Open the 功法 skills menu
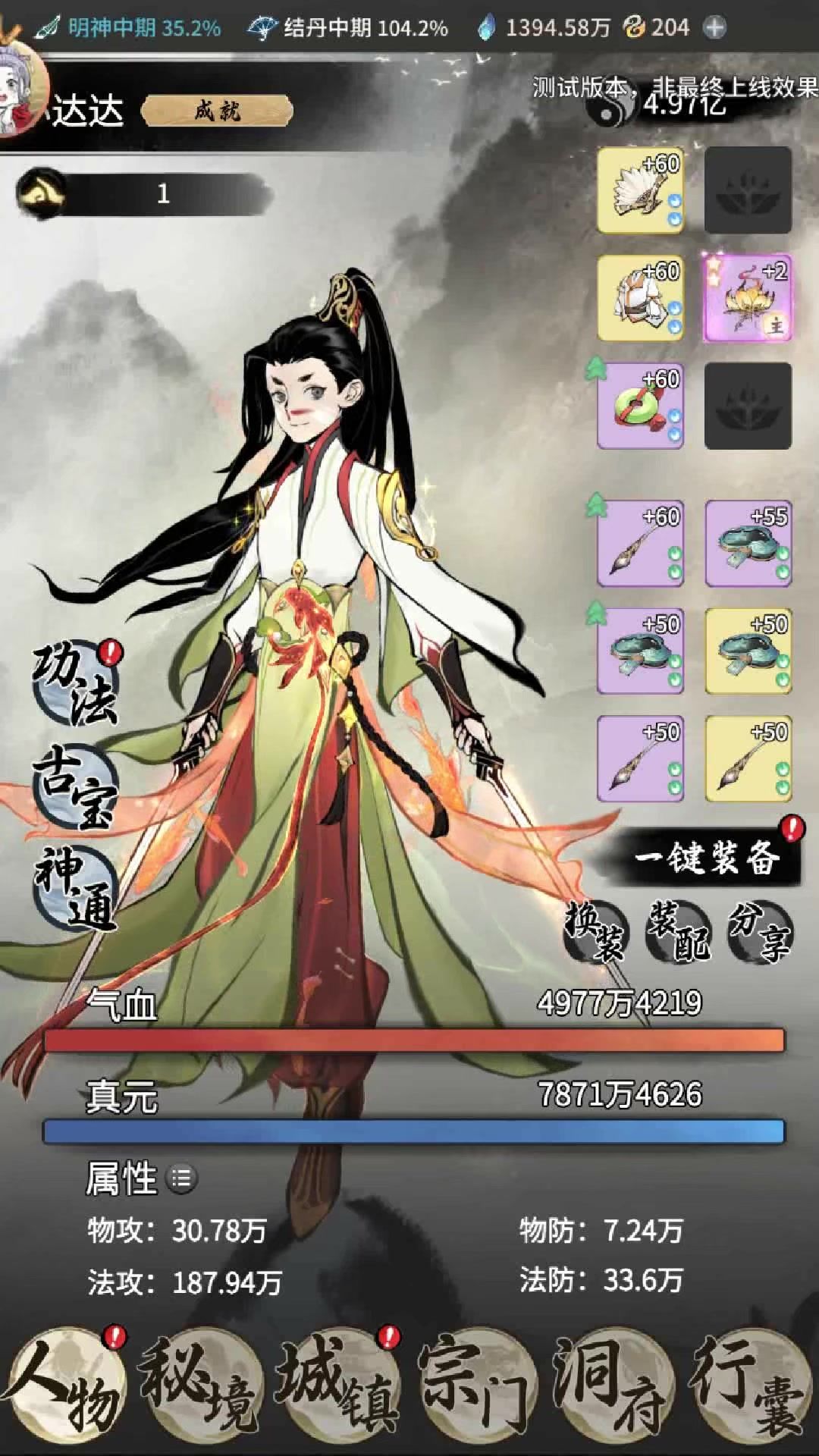This screenshot has width=819, height=1456. click(76, 682)
